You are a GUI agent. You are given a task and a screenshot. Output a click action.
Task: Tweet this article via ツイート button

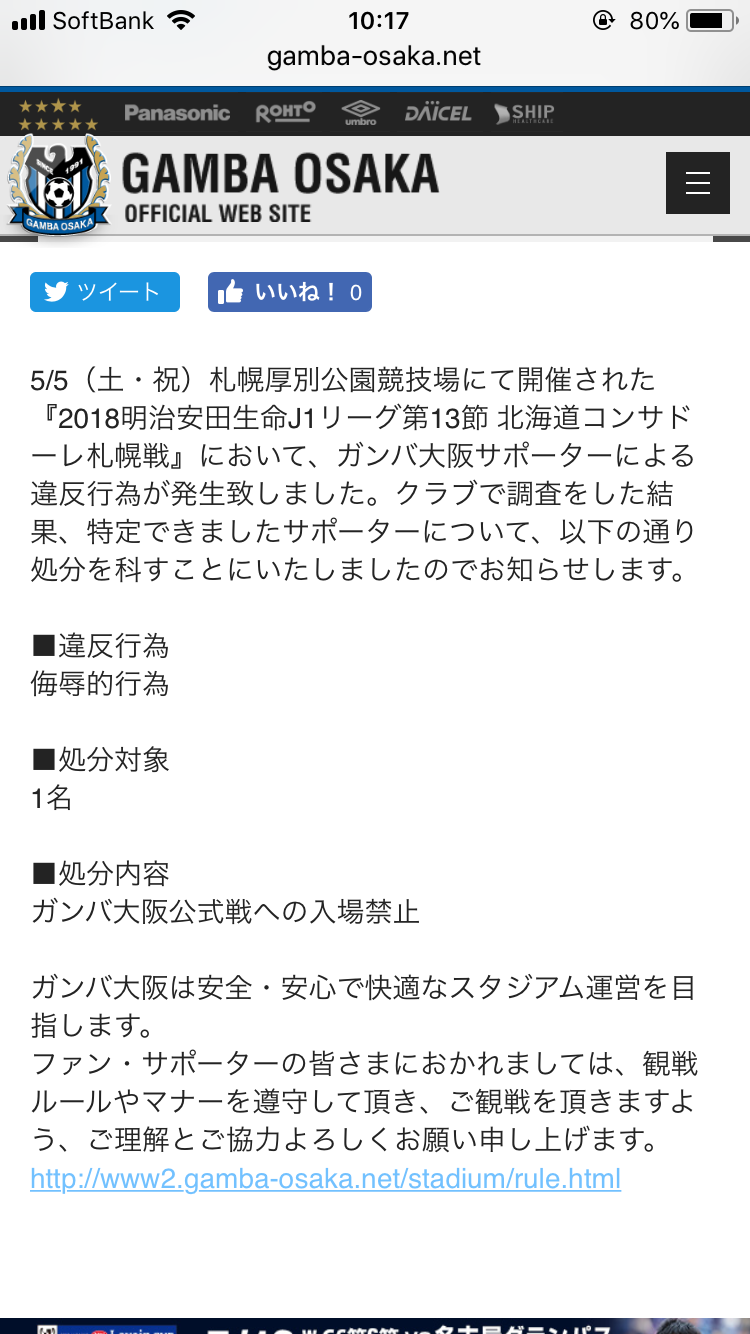click(105, 292)
